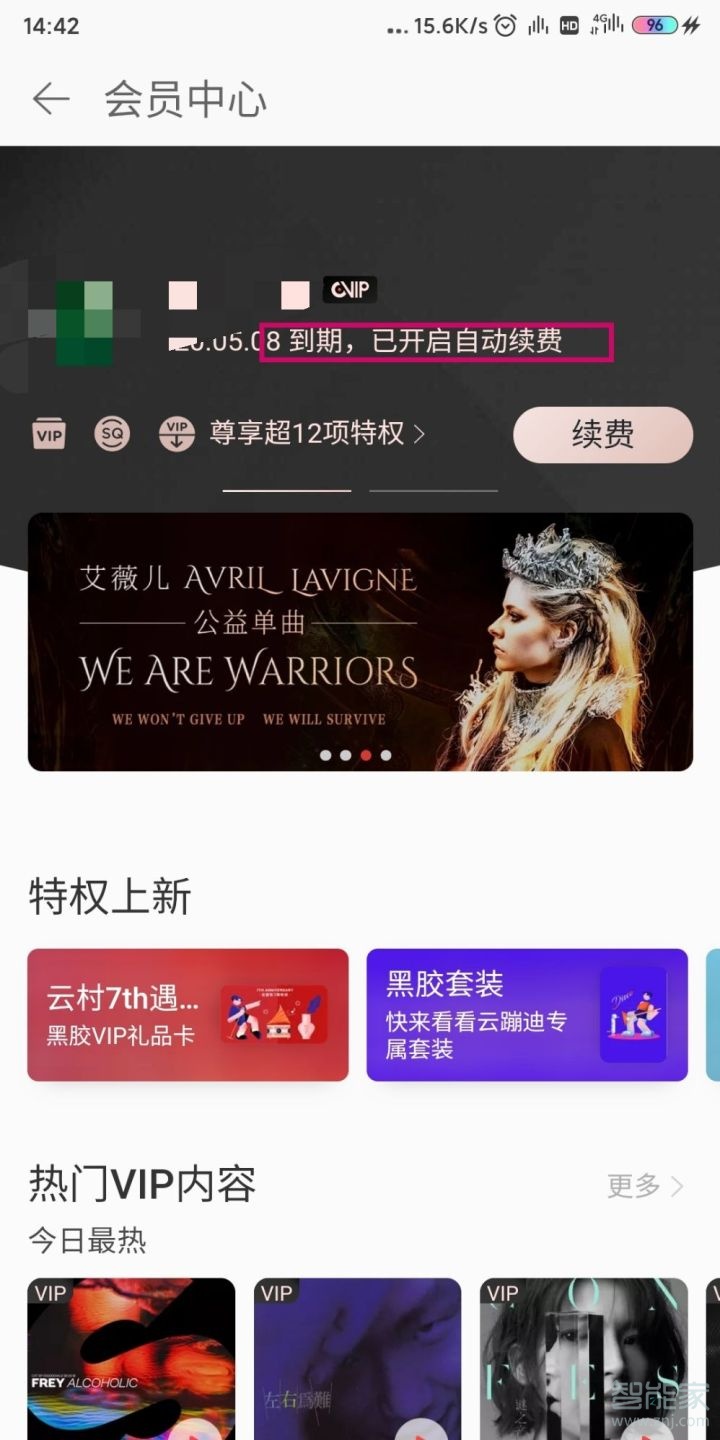Select the VIP badge icon
The height and width of the screenshot is (1440, 720).
coord(48,434)
